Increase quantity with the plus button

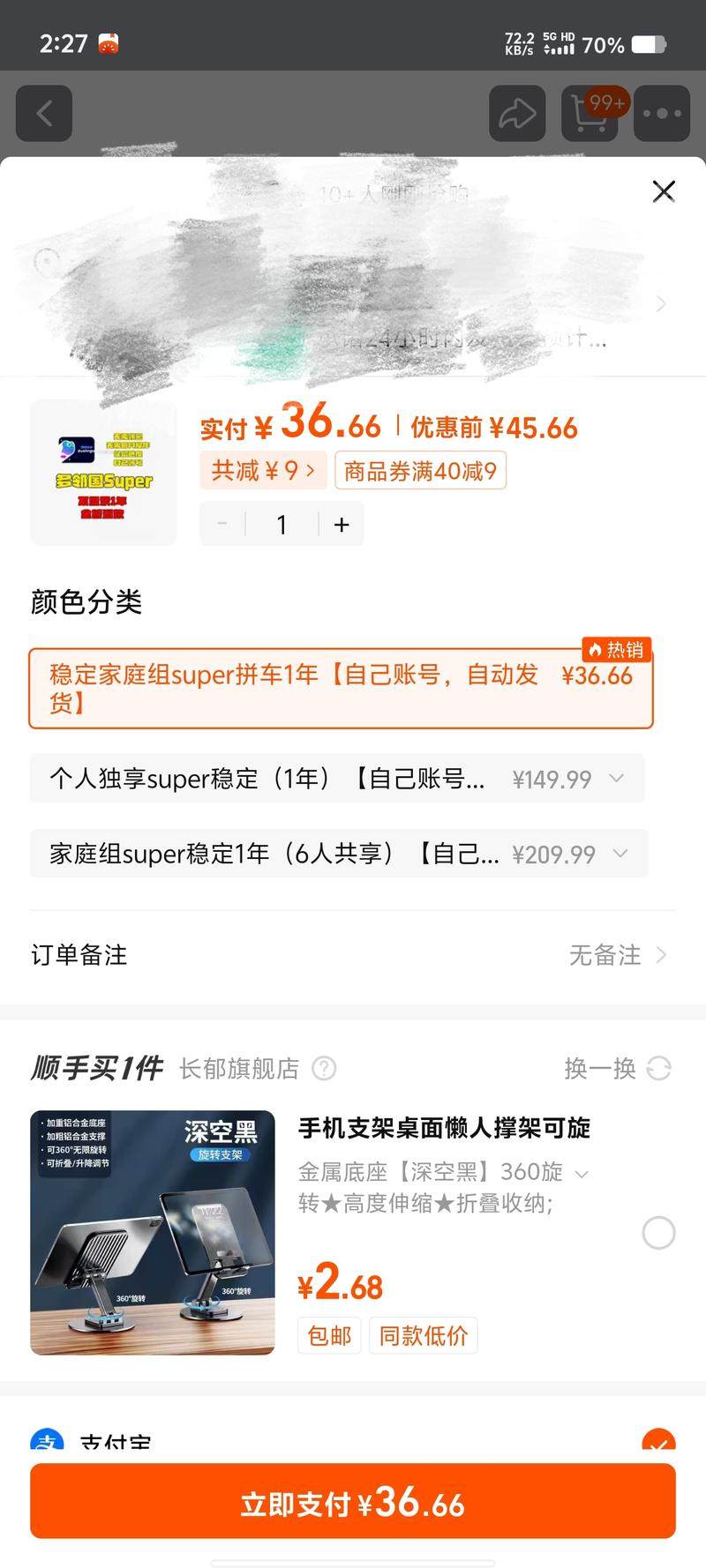pos(342,525)
